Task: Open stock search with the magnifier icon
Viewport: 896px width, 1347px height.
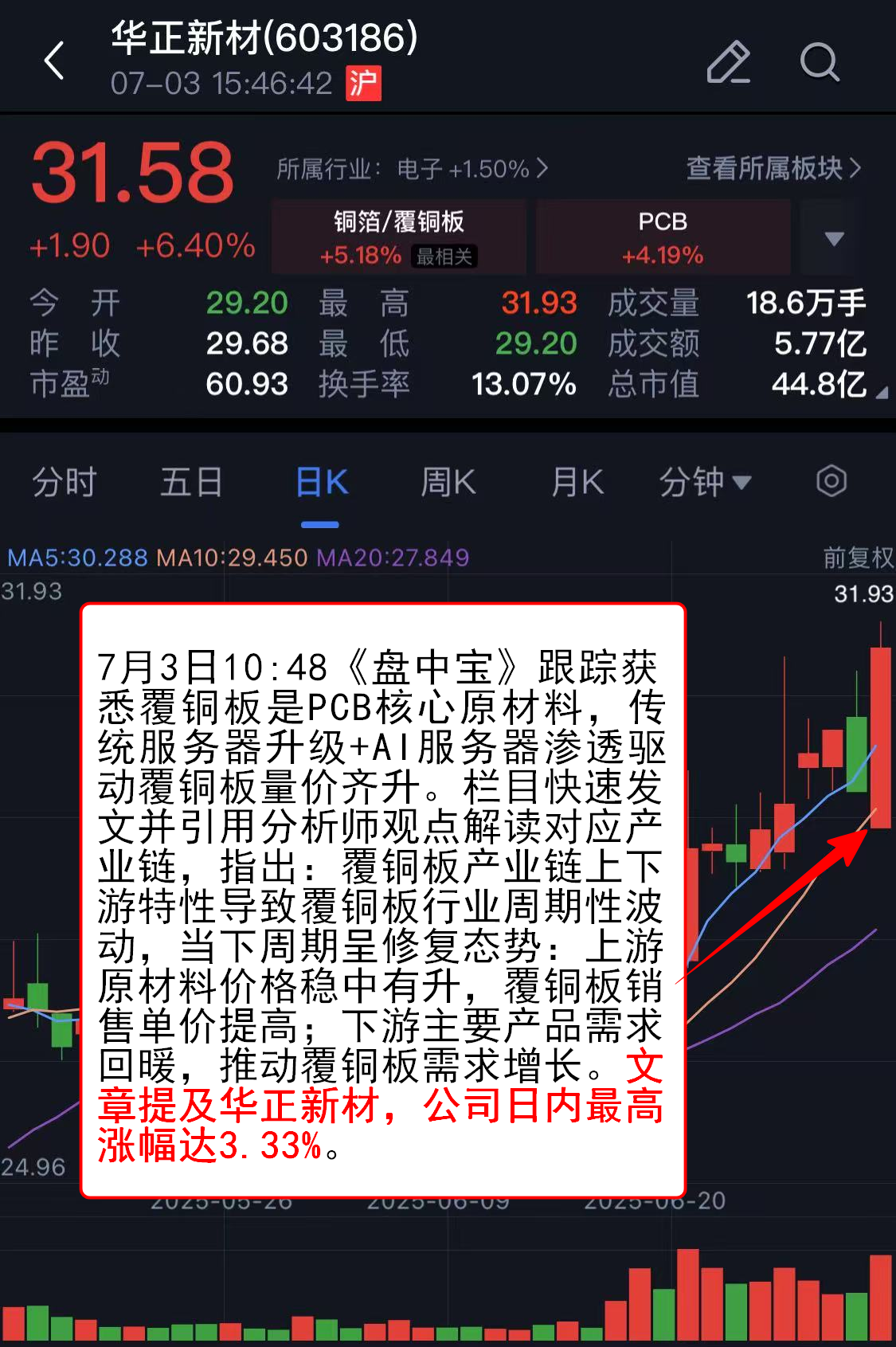Action: coord(819,62)
